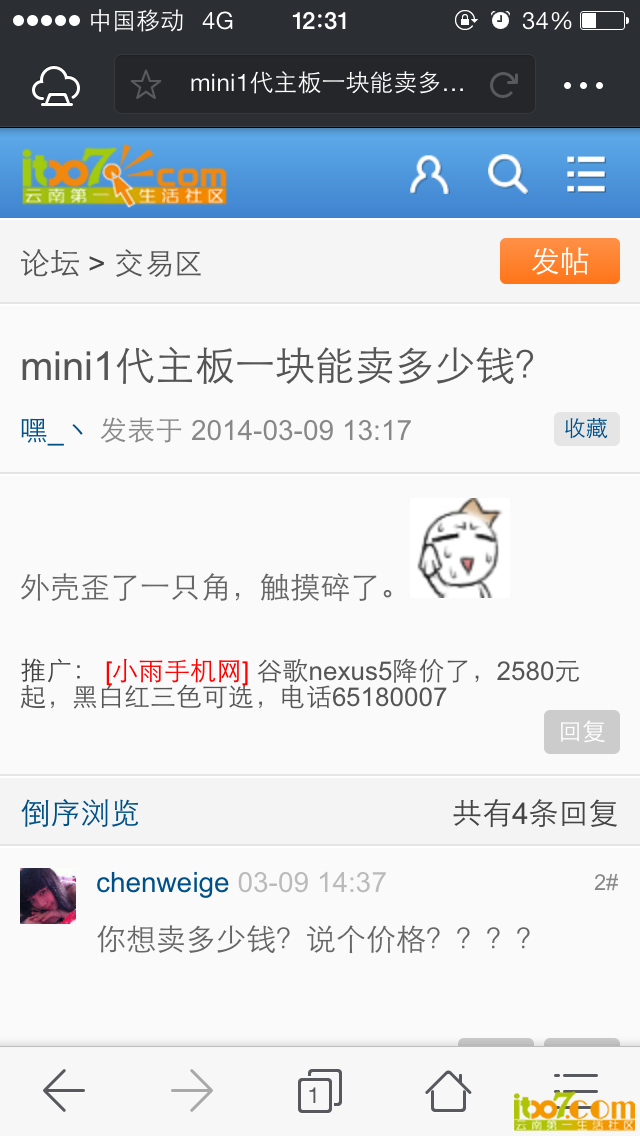Switch to 倒序浏览 ordering
640x1136 pixels.
tap(80, 813)
